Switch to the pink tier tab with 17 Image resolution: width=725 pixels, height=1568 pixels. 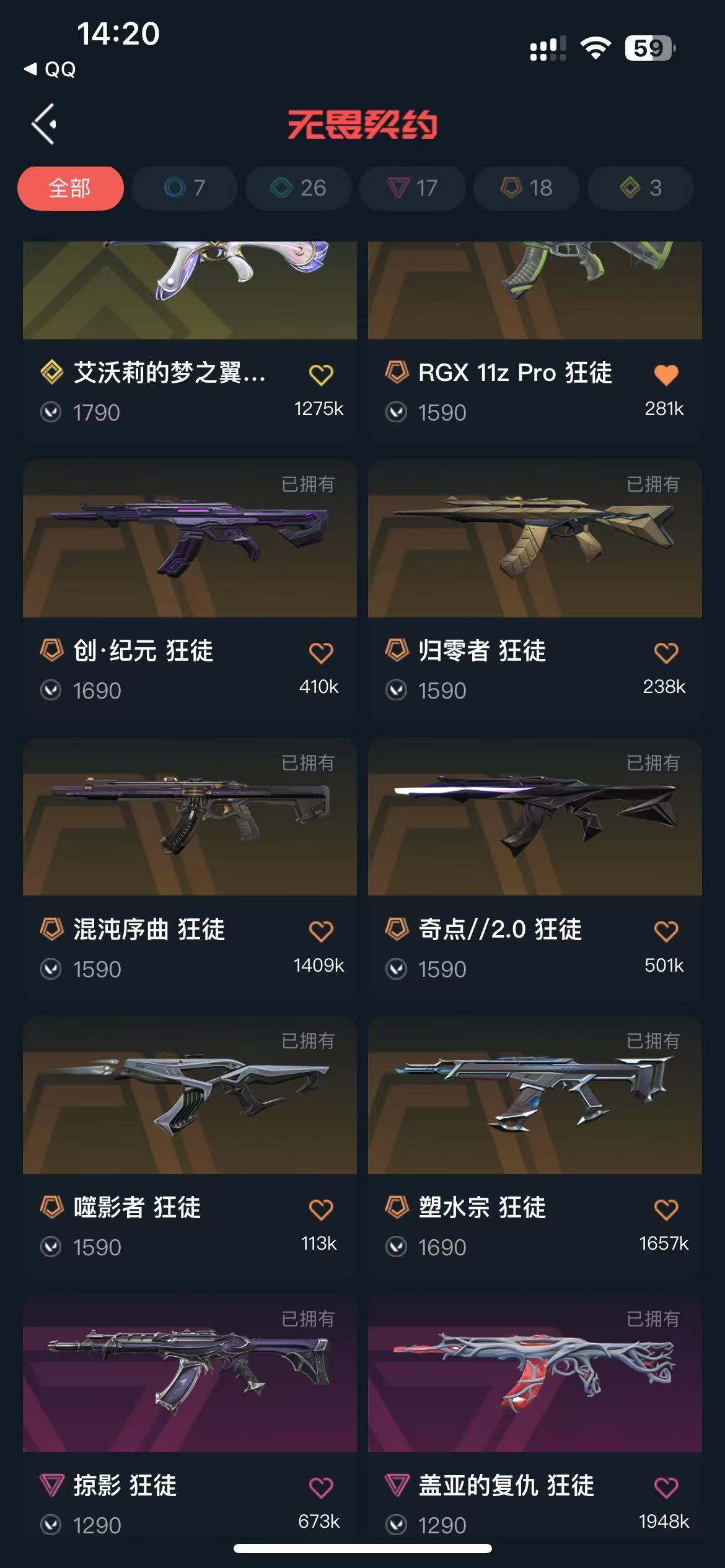point(413,188)
